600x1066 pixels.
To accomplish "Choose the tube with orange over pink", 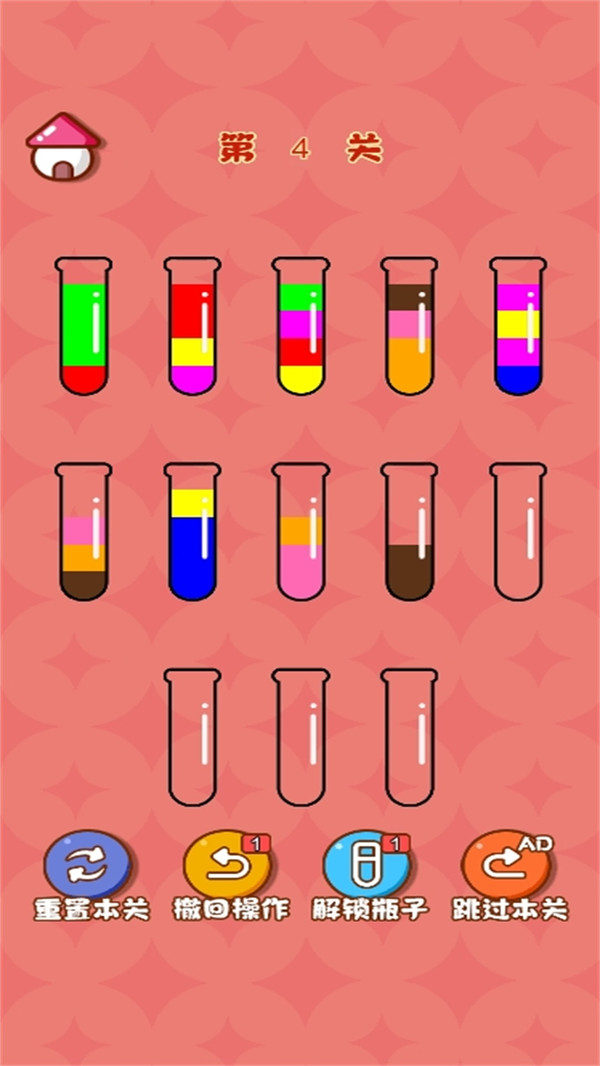I will tap(300, 535).
